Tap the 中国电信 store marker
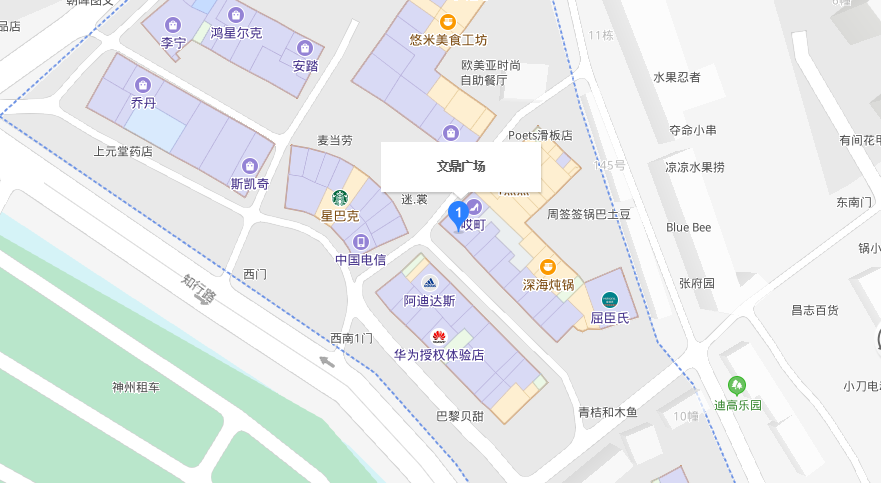The height and width of the screenshot is (483, 881). click(x=360, y=241)
